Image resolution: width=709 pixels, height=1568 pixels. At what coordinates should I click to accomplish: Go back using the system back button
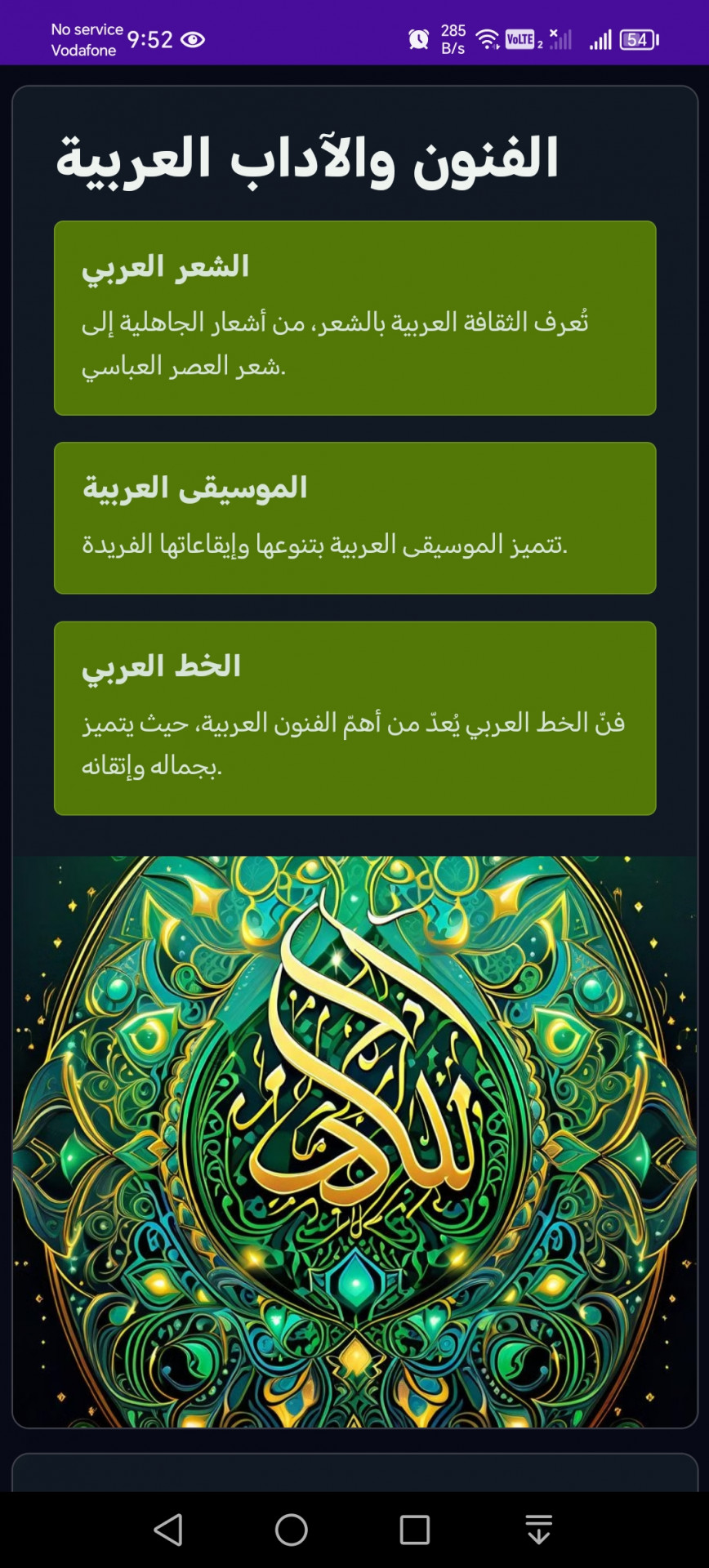(x=168, y=1530)
